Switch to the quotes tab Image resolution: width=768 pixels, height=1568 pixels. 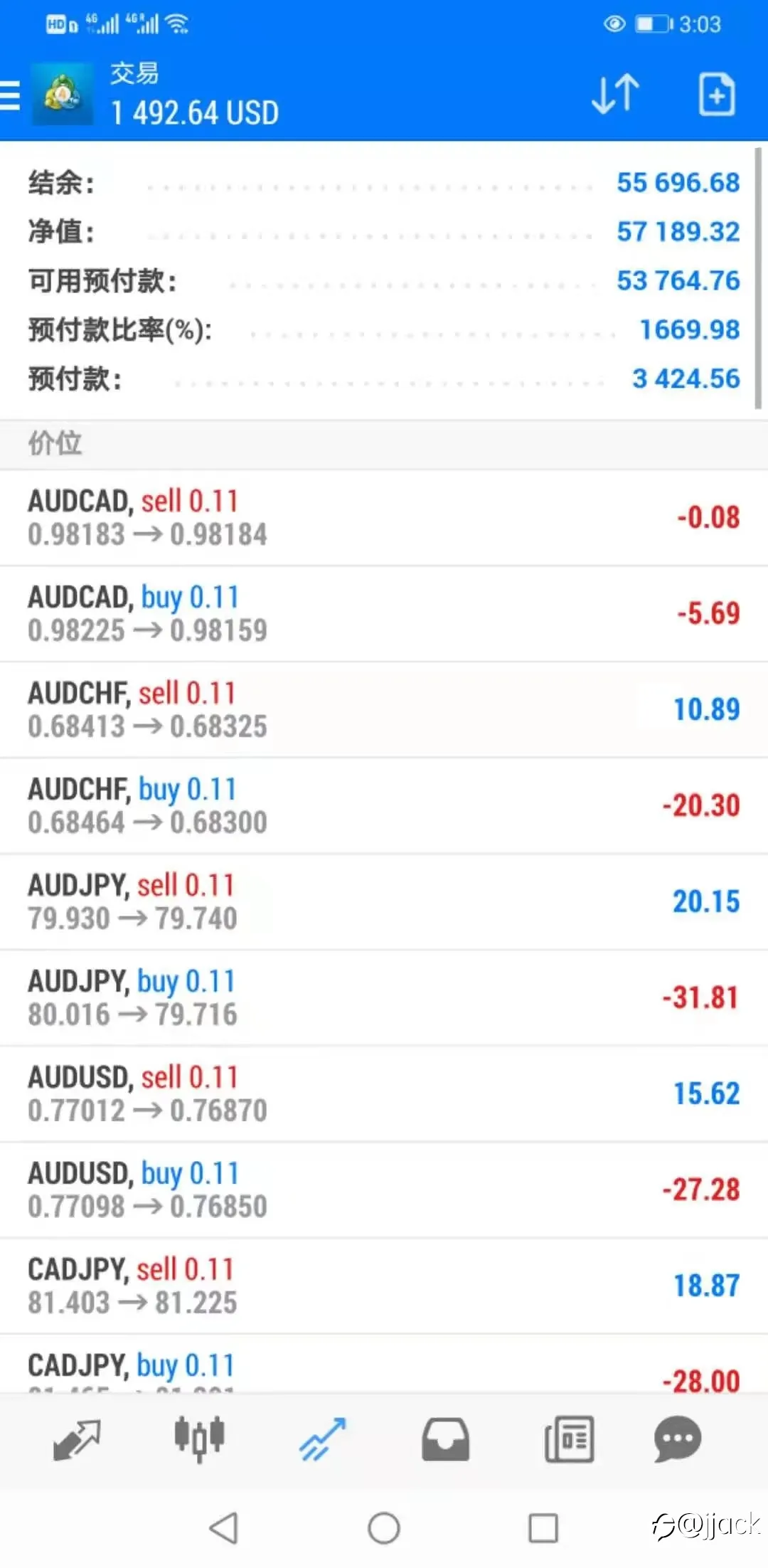[x=77, y=1440]
